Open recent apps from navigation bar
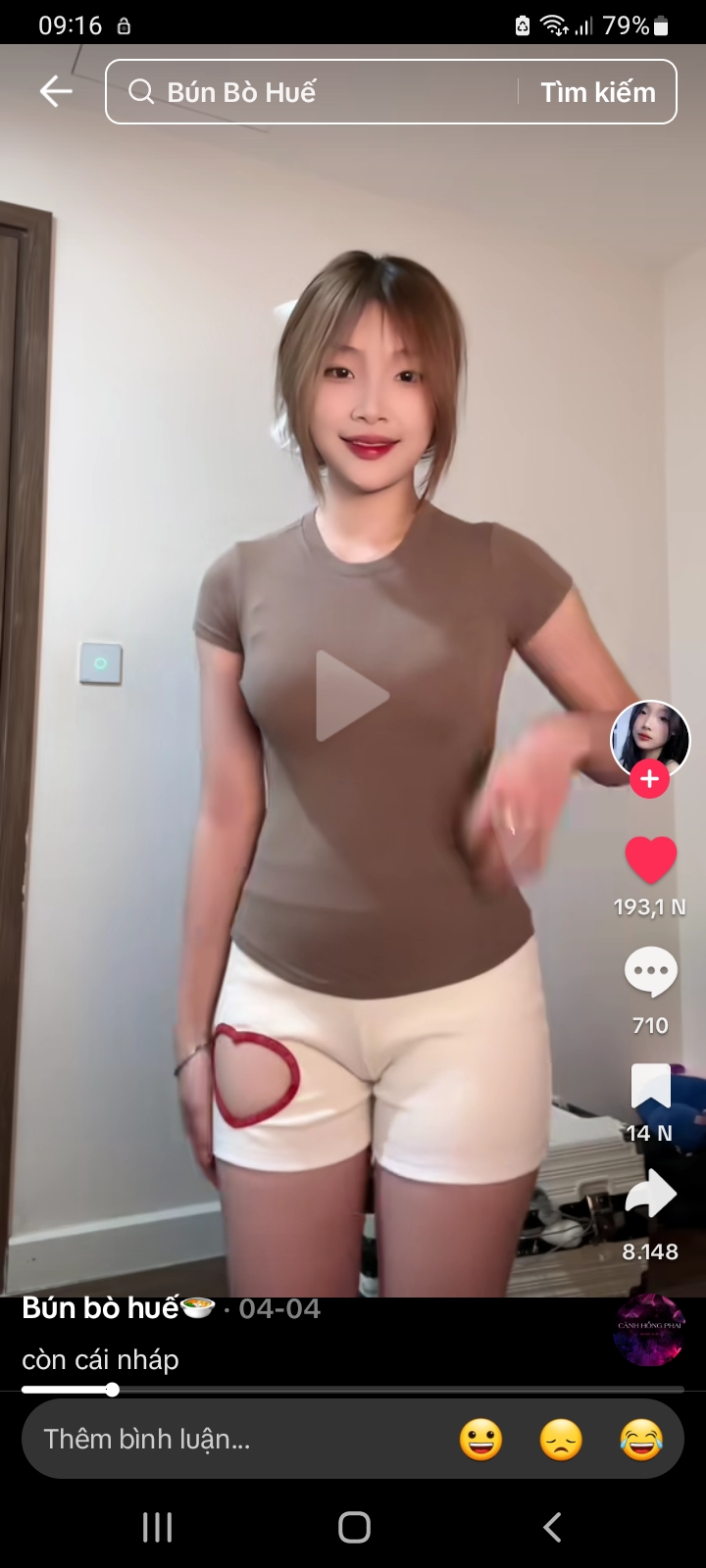Screen dimensions: 706x1568 [157, 1527]
